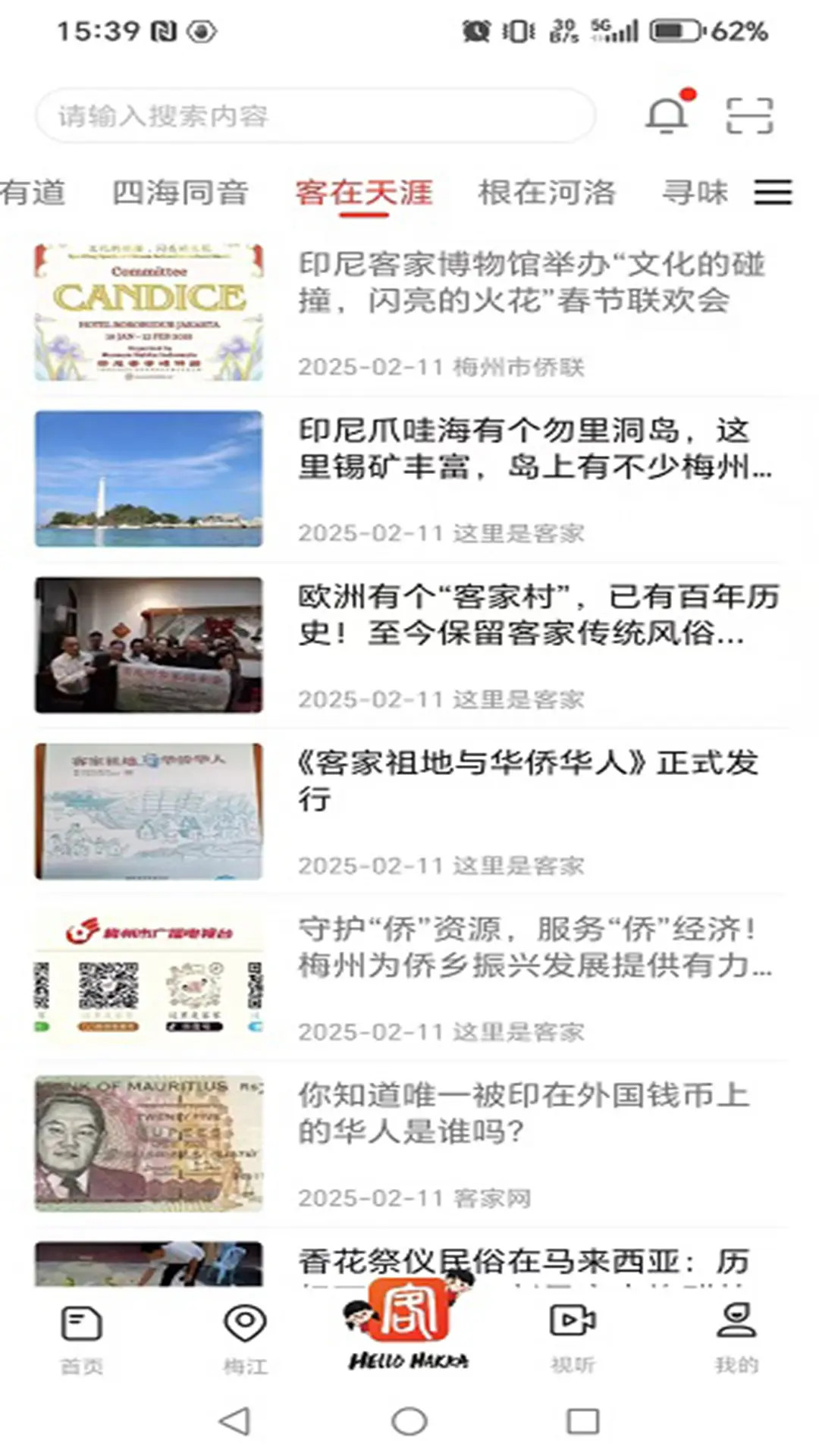
Task: Open the 有道 channel tab
Action: coord(34,193)
